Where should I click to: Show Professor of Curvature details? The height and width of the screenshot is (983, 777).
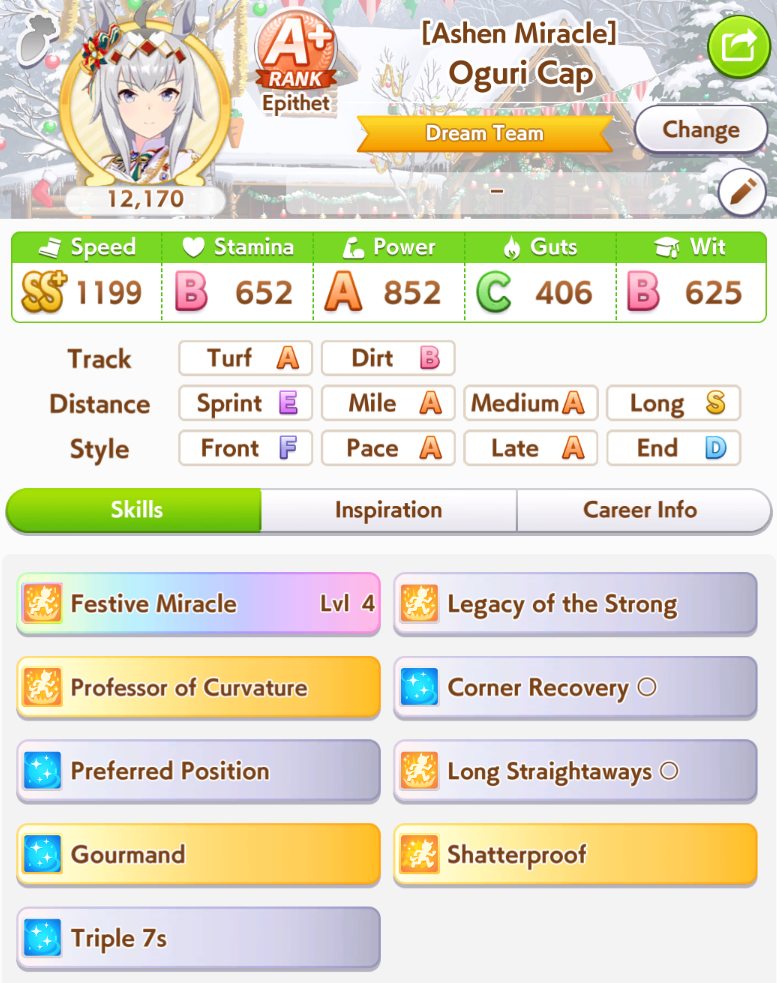pyautogui.click(x=198, y=688)
